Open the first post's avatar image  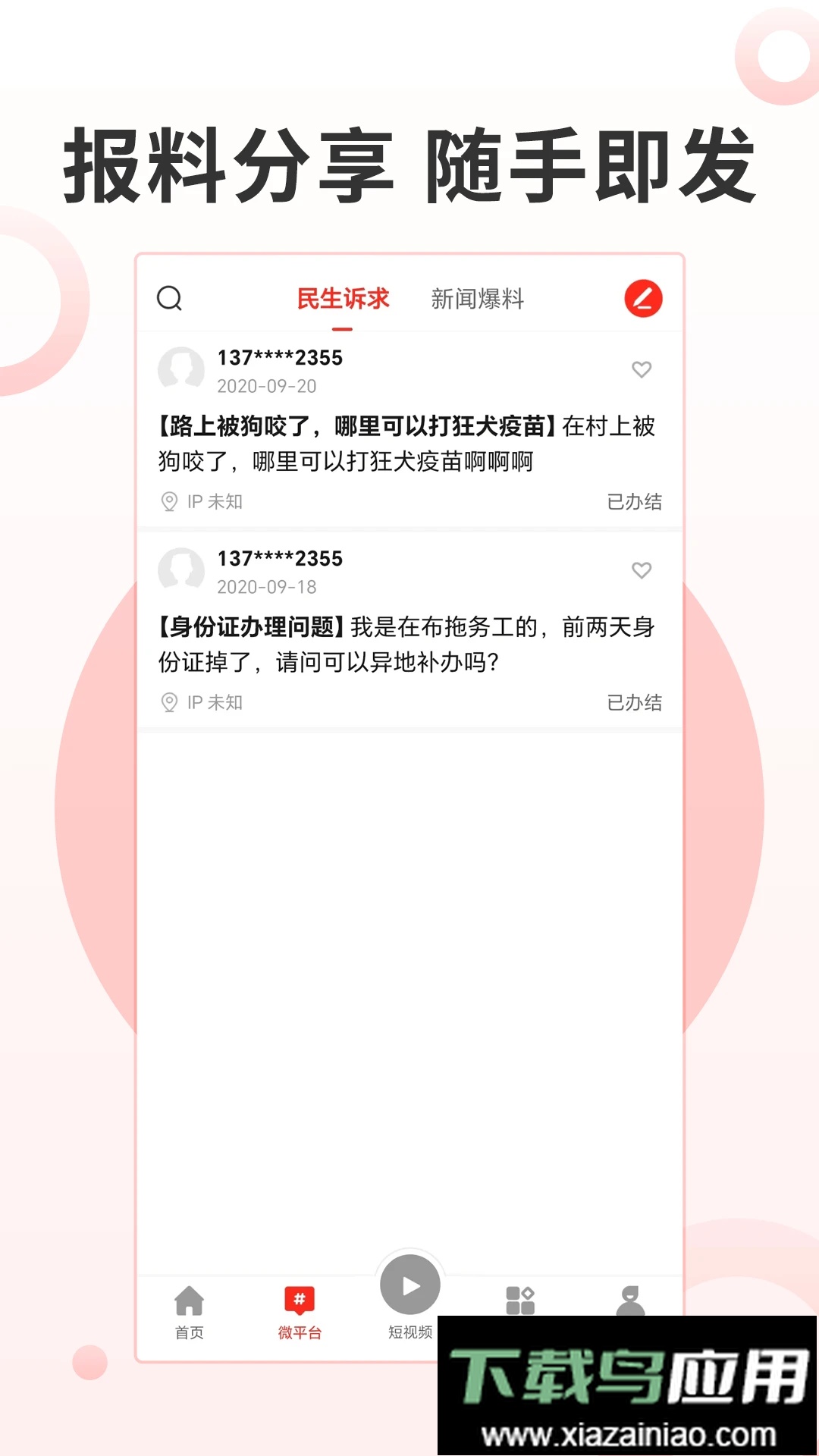coord(180,371)
